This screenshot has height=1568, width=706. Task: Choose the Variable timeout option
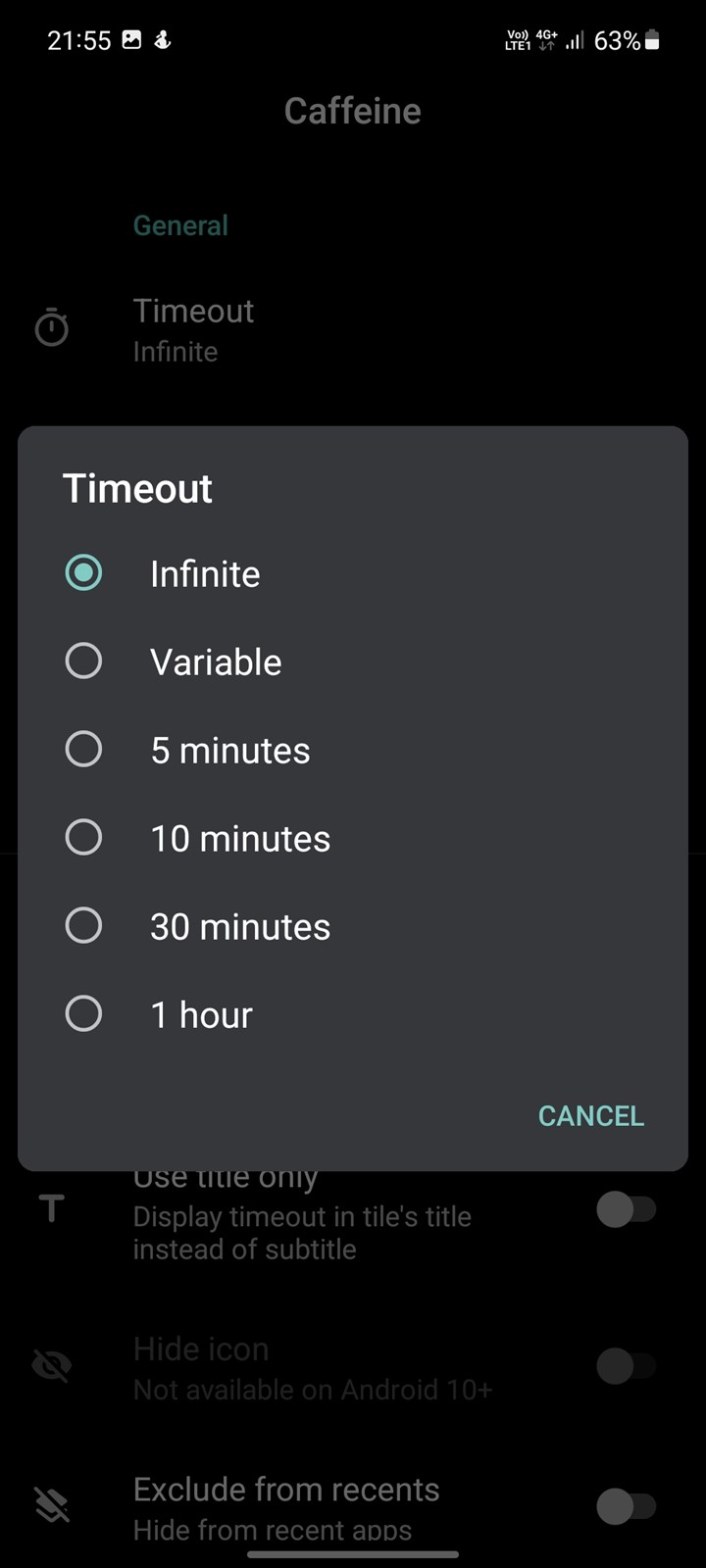point(353,661)
